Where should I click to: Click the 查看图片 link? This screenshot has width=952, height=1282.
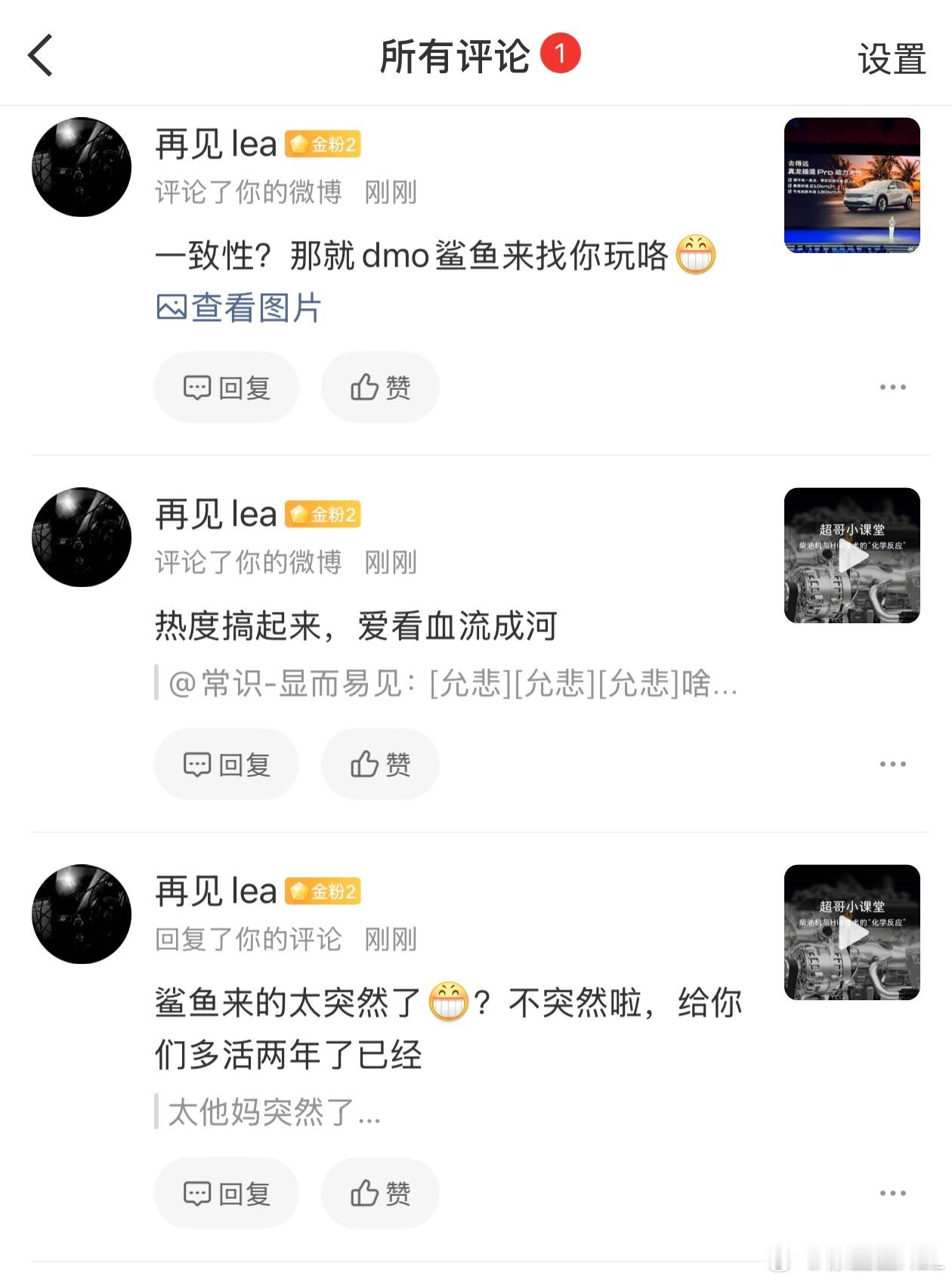[257, 308]
